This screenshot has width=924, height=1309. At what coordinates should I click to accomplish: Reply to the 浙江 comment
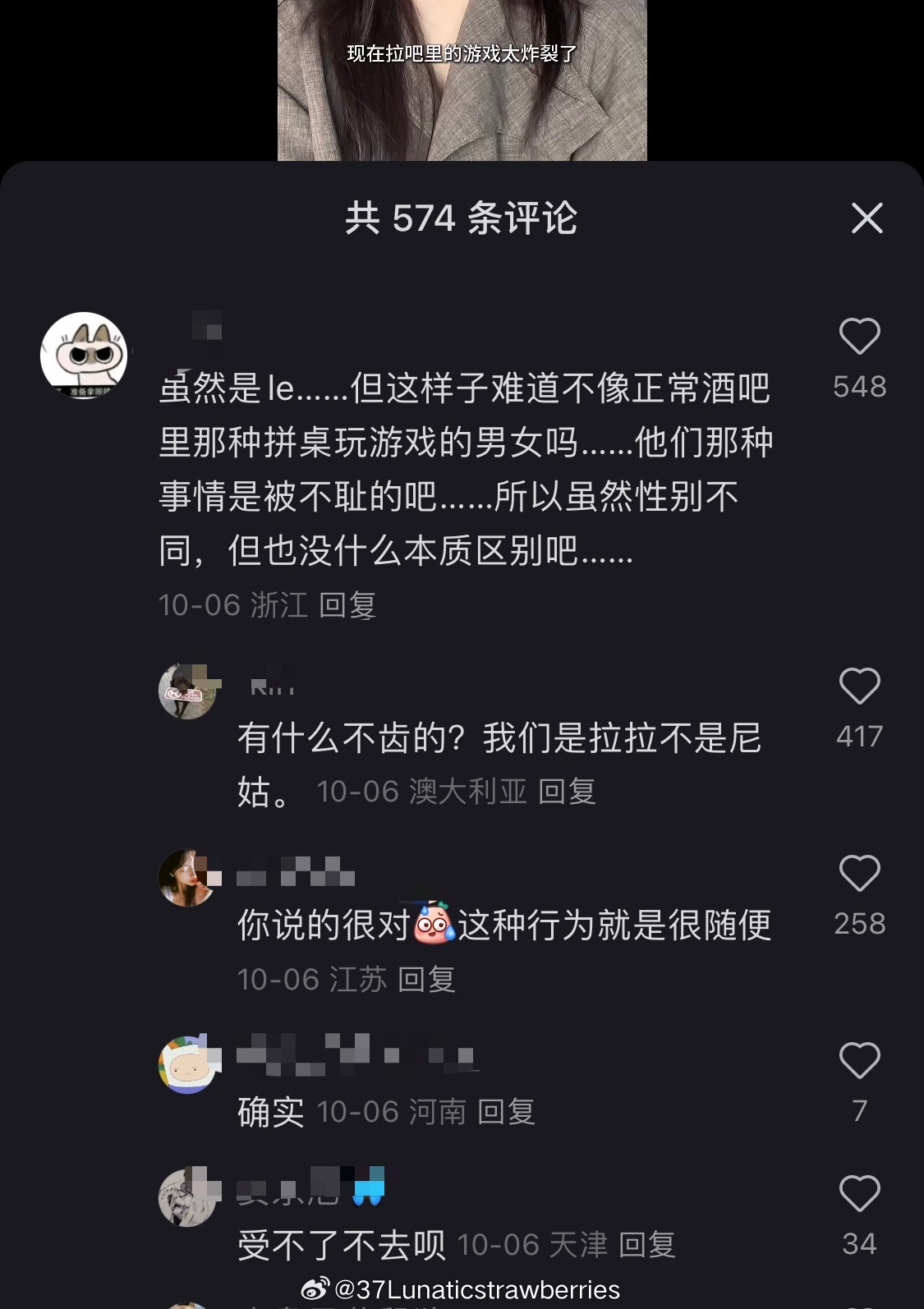(347, 606)
